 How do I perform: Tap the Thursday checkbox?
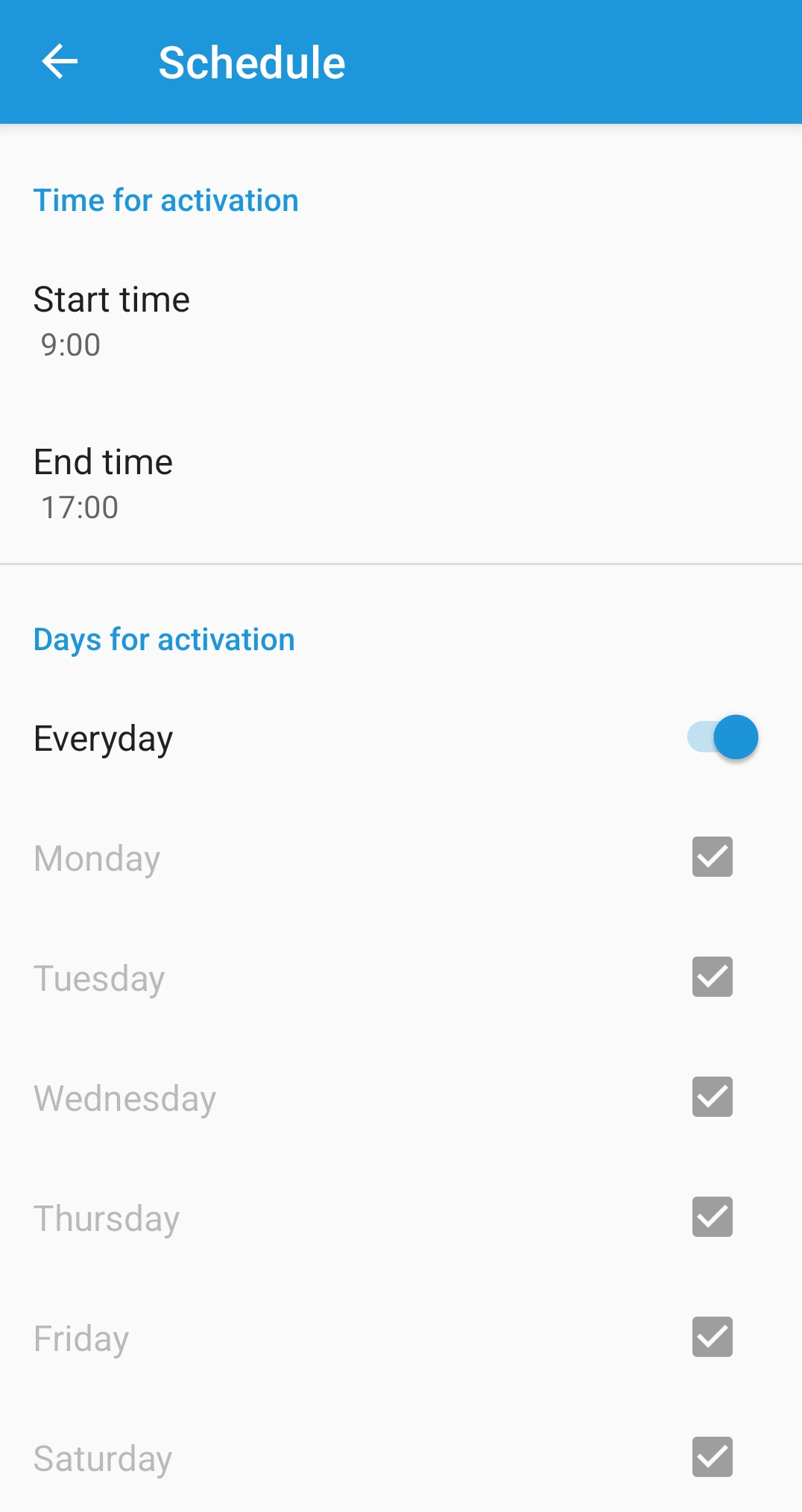pyautogui.click(x=712, y=1217)
